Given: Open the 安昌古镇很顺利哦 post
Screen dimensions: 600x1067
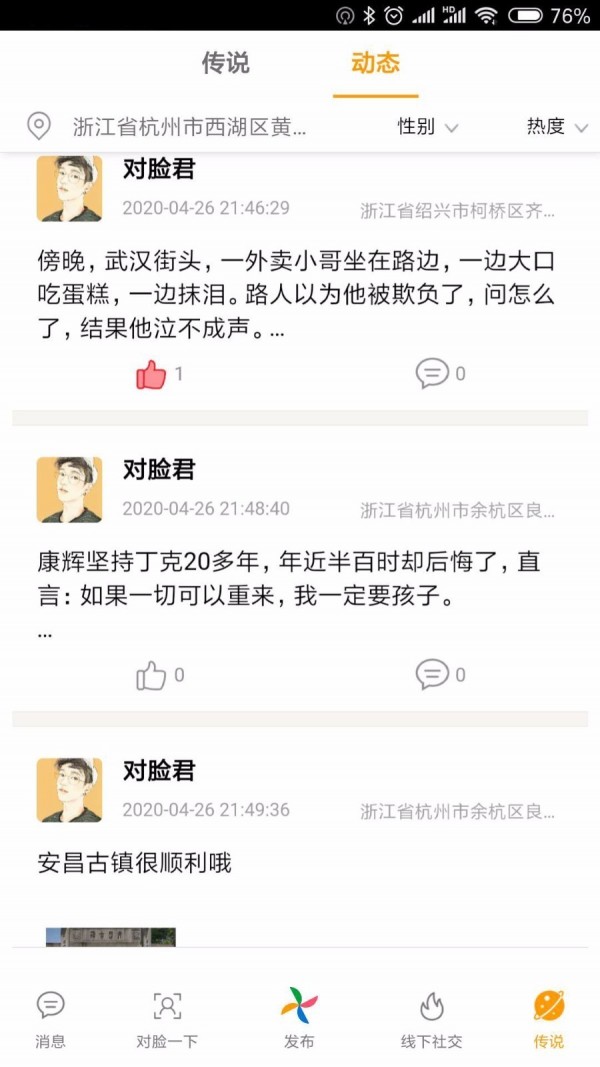Looking at the screenshot, I should click(x=134, y=862).
